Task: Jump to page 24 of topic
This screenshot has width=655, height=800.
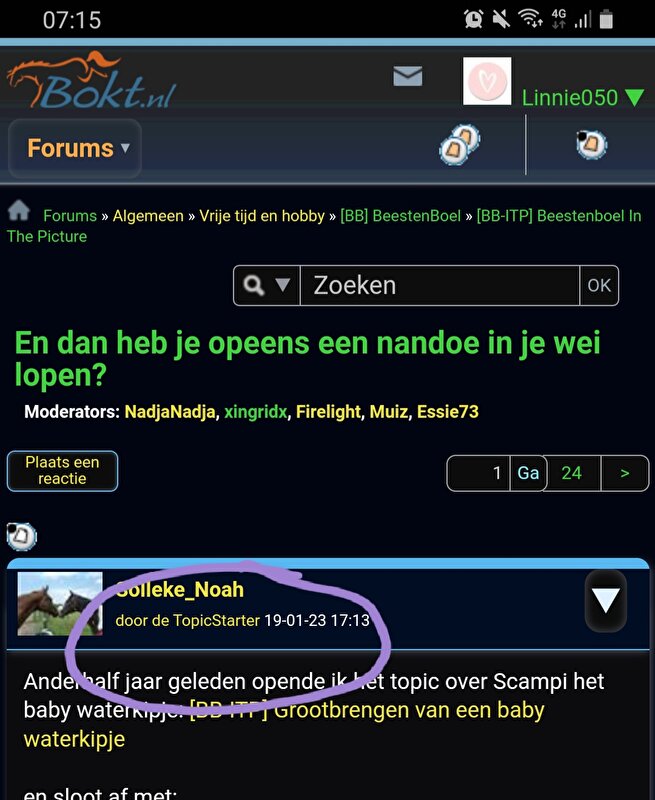Action: click(x=571, y=473)
